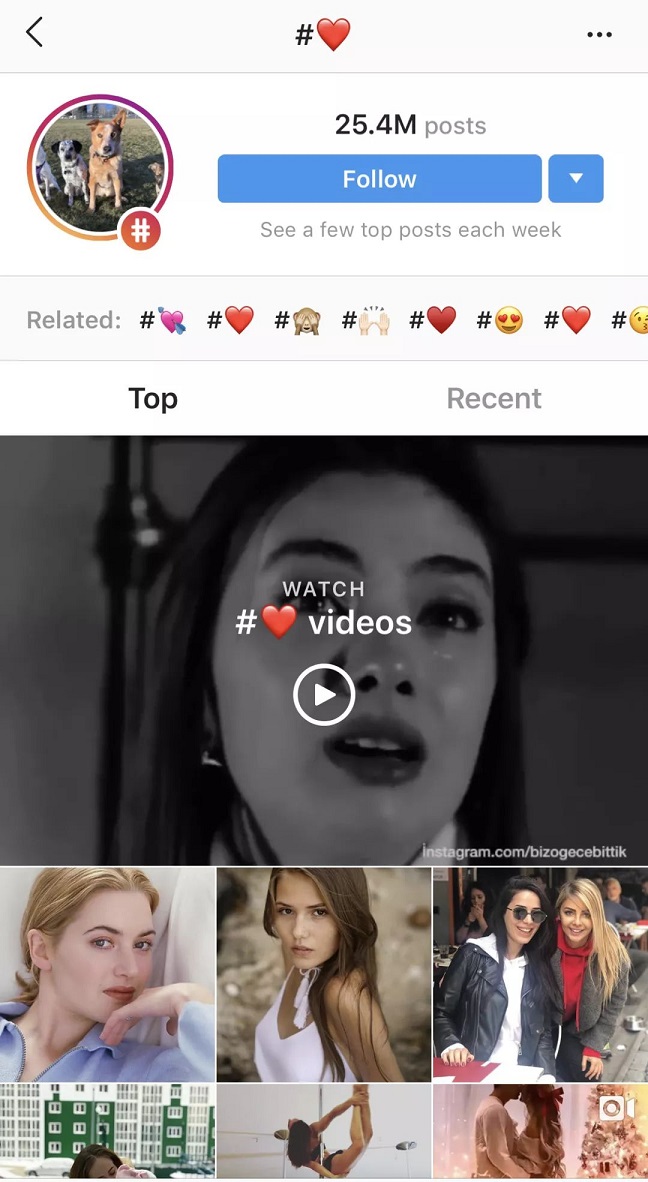
Task: Play the hashtag videos
Action: point(324,694)
